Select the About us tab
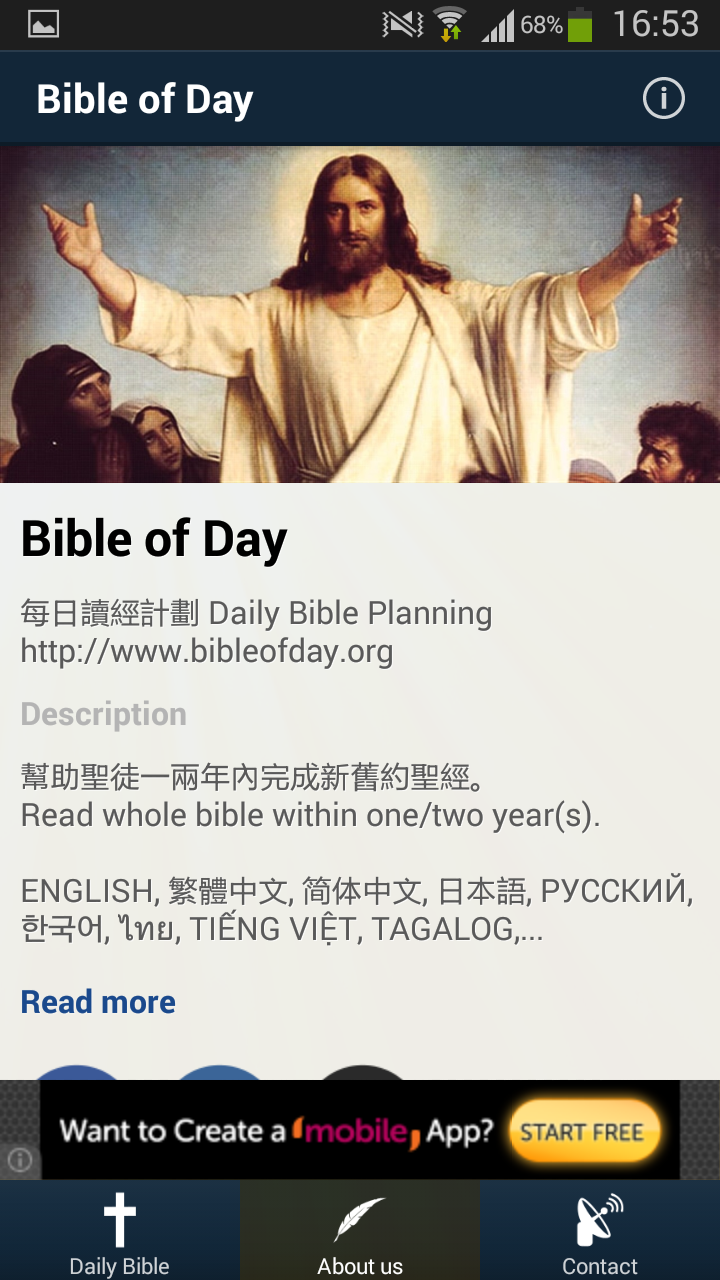This screenshot has height=1280, width=720. pyautogui.click(x=360, y=1232)
